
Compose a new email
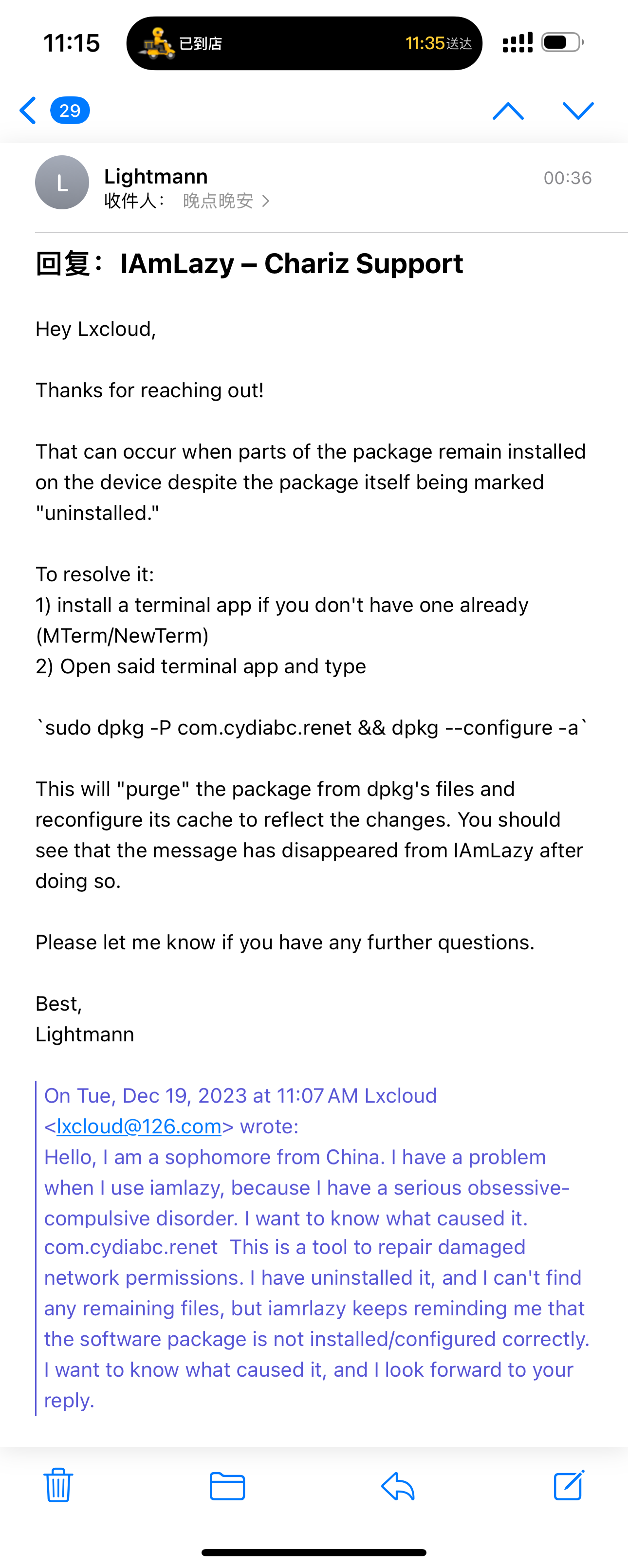pyautogui.click(x=569, y=1486)
